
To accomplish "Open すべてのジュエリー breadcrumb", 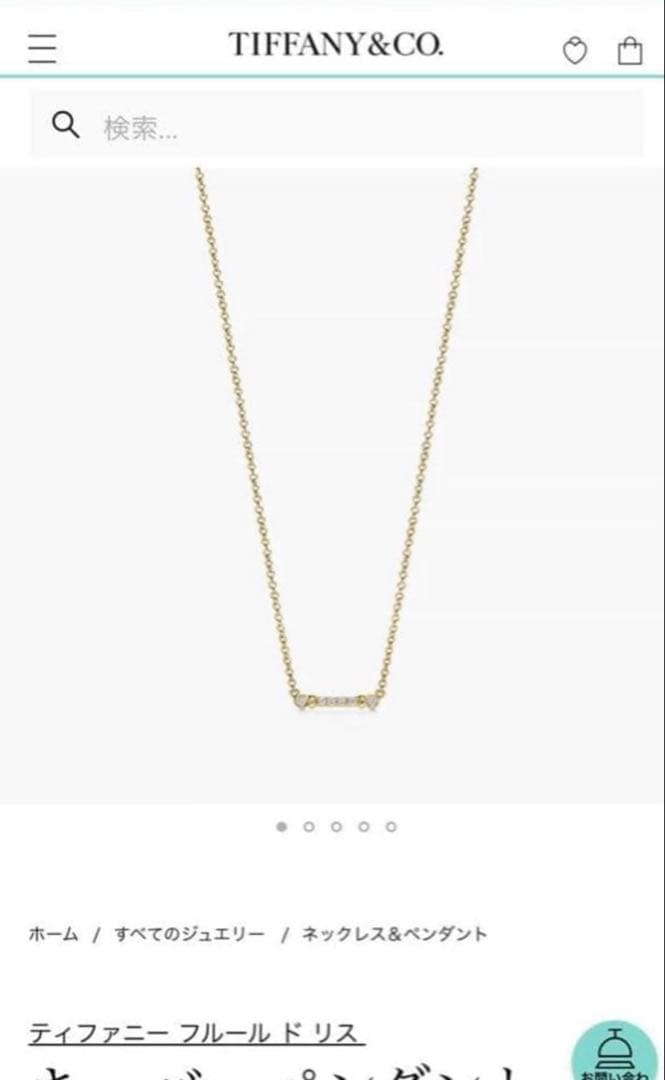I will coord(189,934).
